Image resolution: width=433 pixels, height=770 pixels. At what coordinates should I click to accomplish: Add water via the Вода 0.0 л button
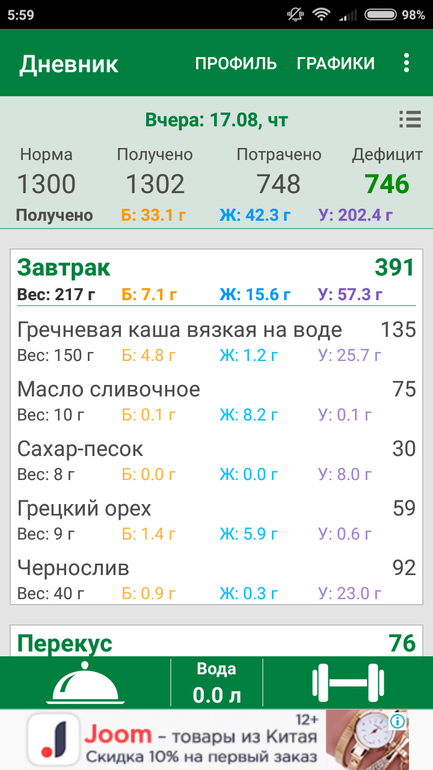[x=216, y=682]
